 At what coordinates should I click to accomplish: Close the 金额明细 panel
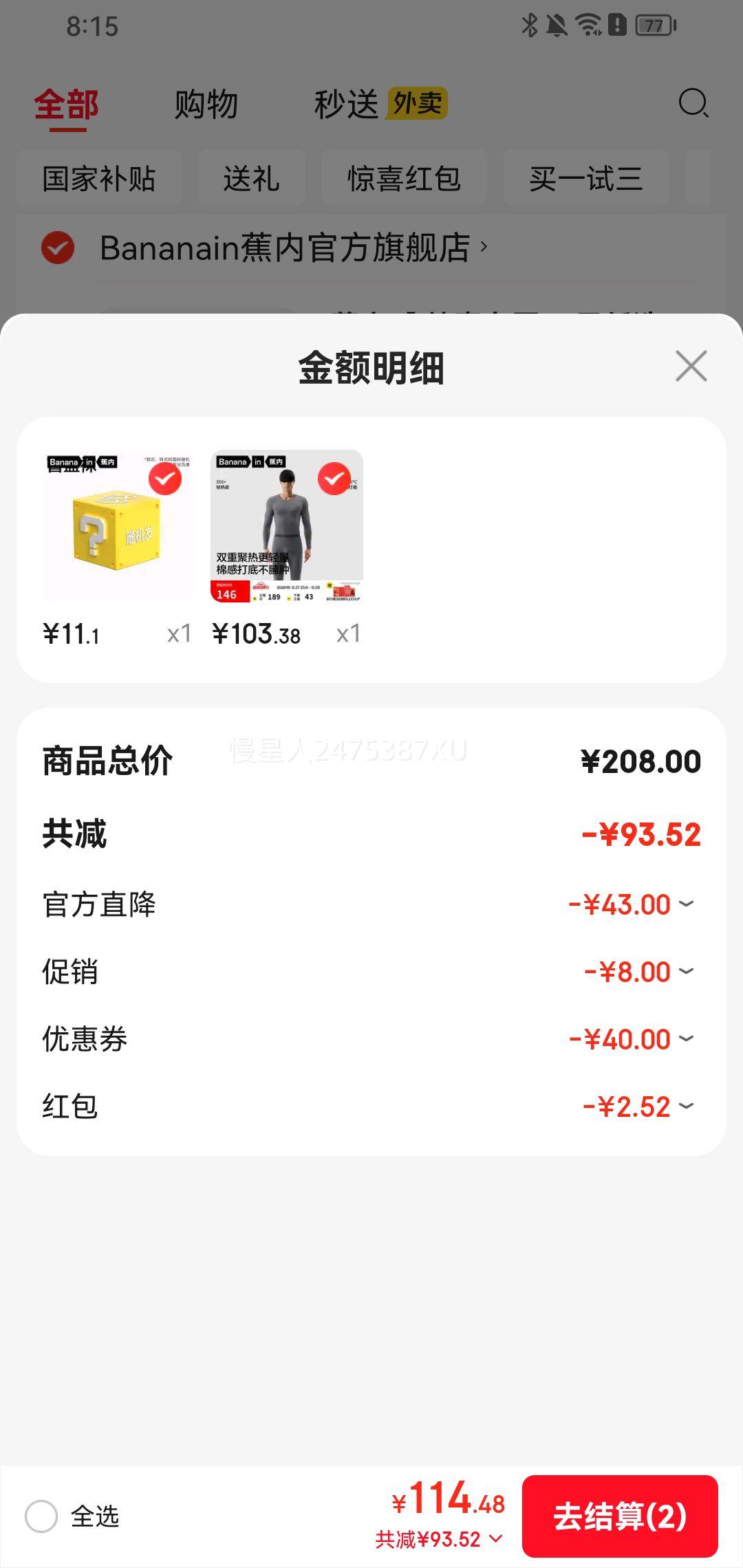click(x=691, y=366)
